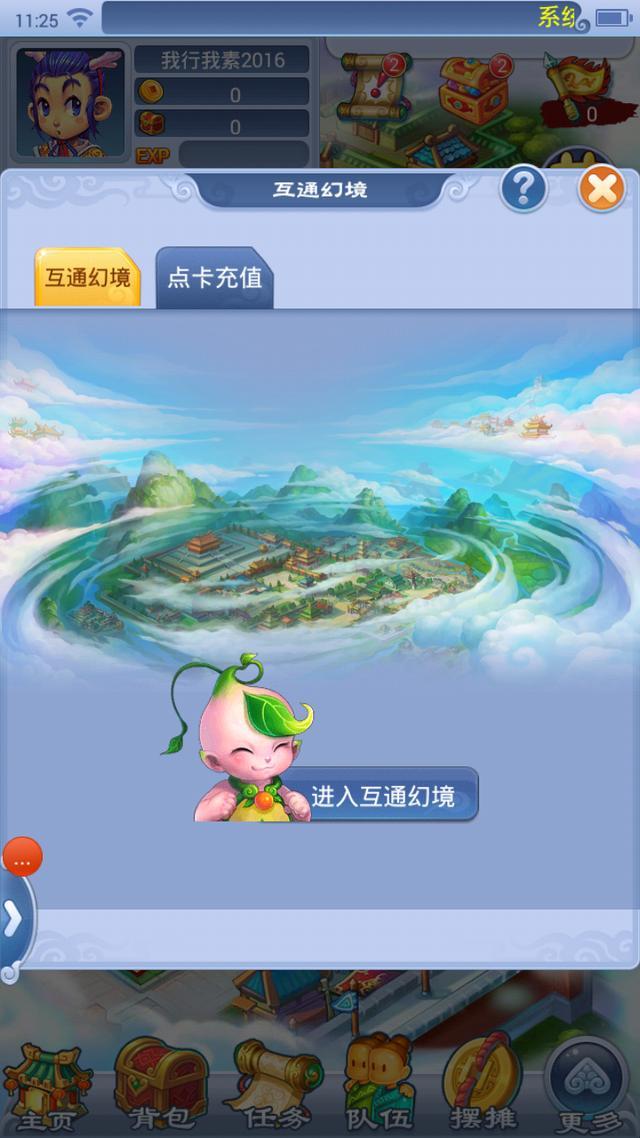
Task: Expand the side panel arrow
Action: point(15,920)
